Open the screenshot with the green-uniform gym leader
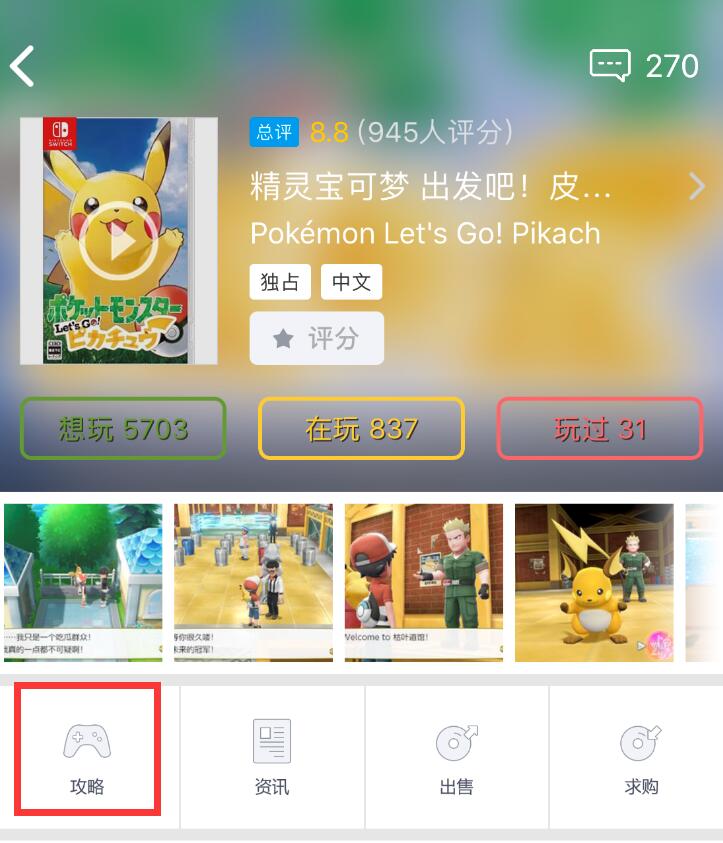This screenshot has height=843, width=723. coord(424,582)
